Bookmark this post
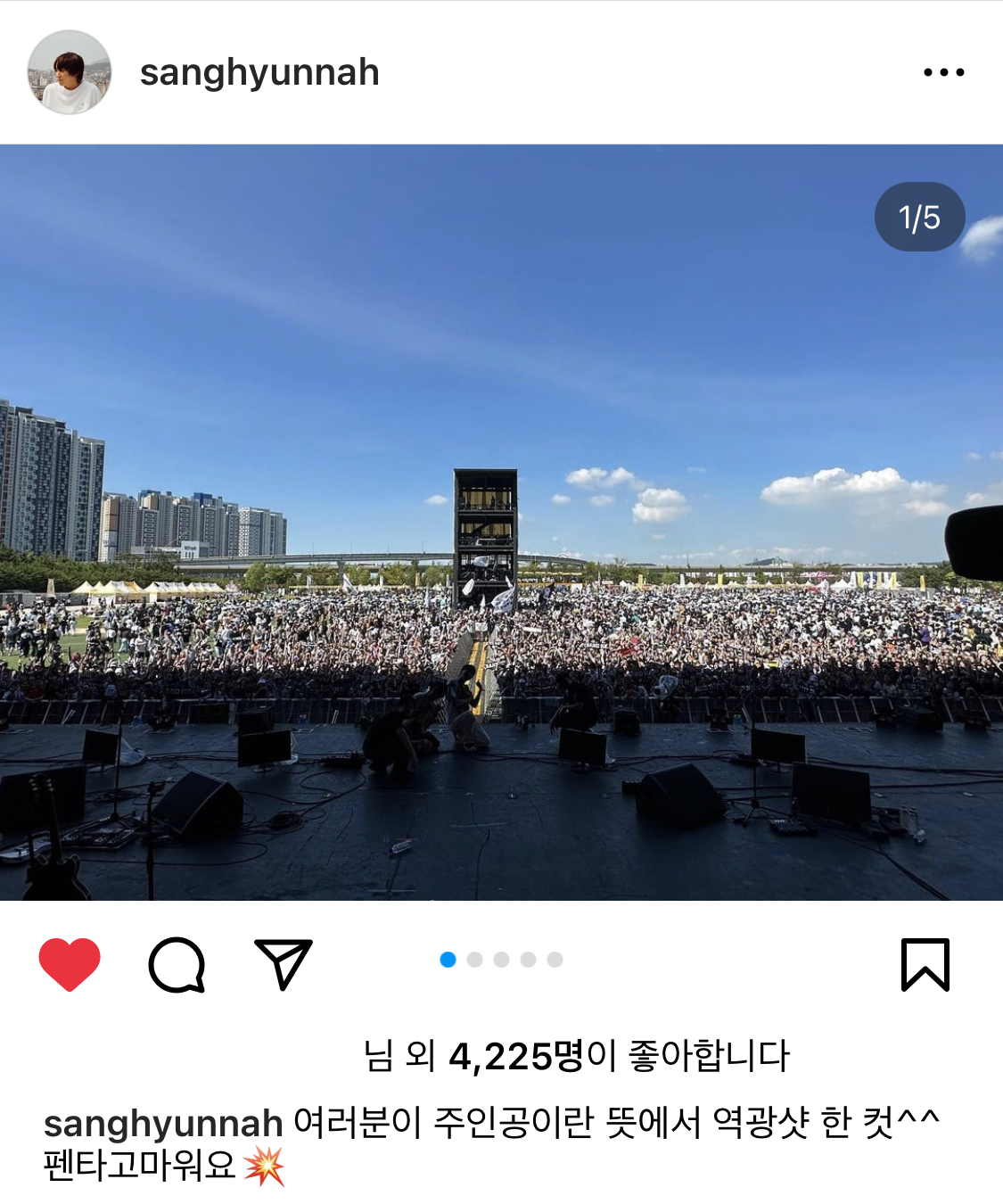Image resolution: width=1003 pixels, height=1204 pixels. [925, 964]
